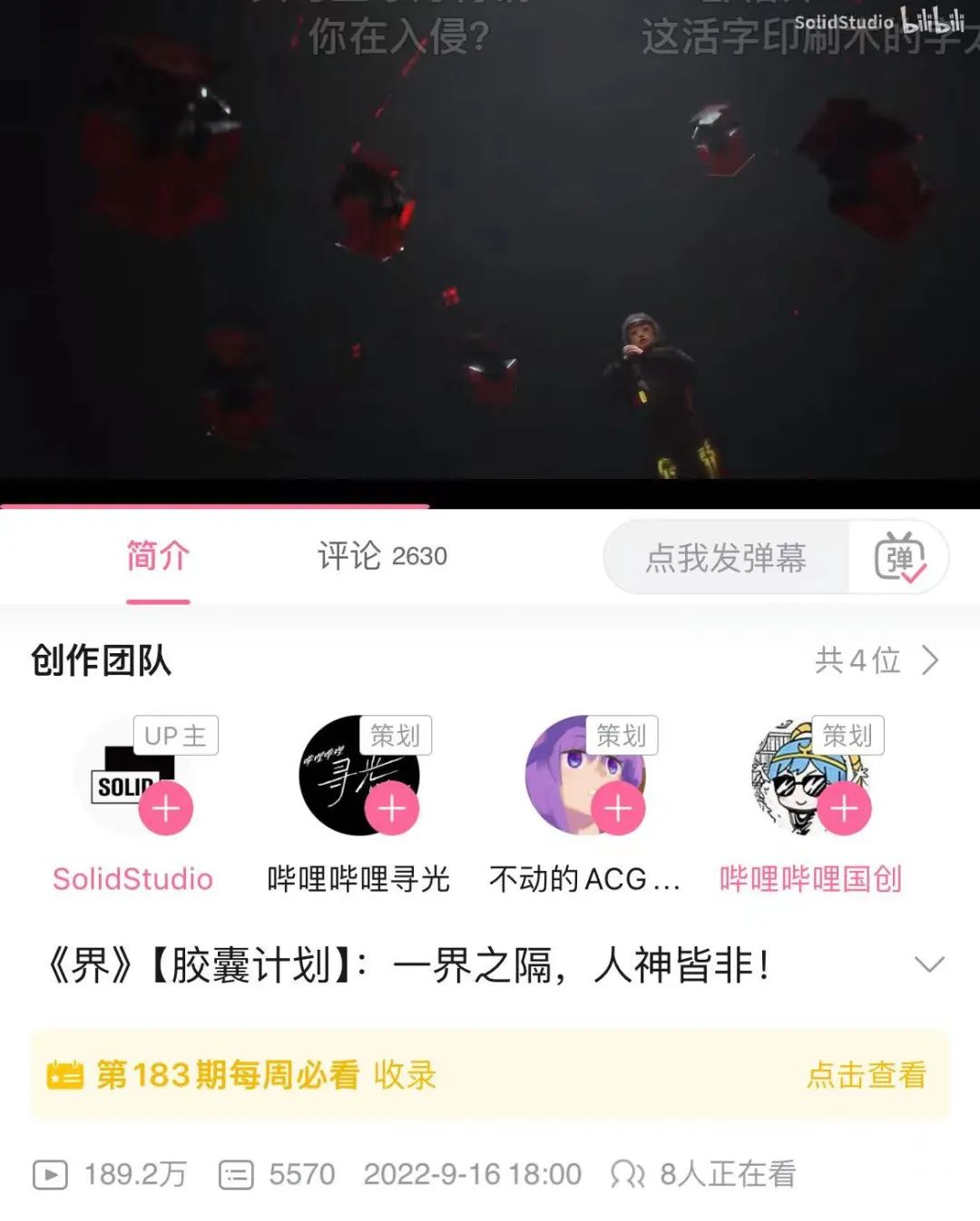This screenshot has width=980, height=1221.
Task: Open the 哔哩哔哩寻光 profile name
Action: click(x=358, y=879)
